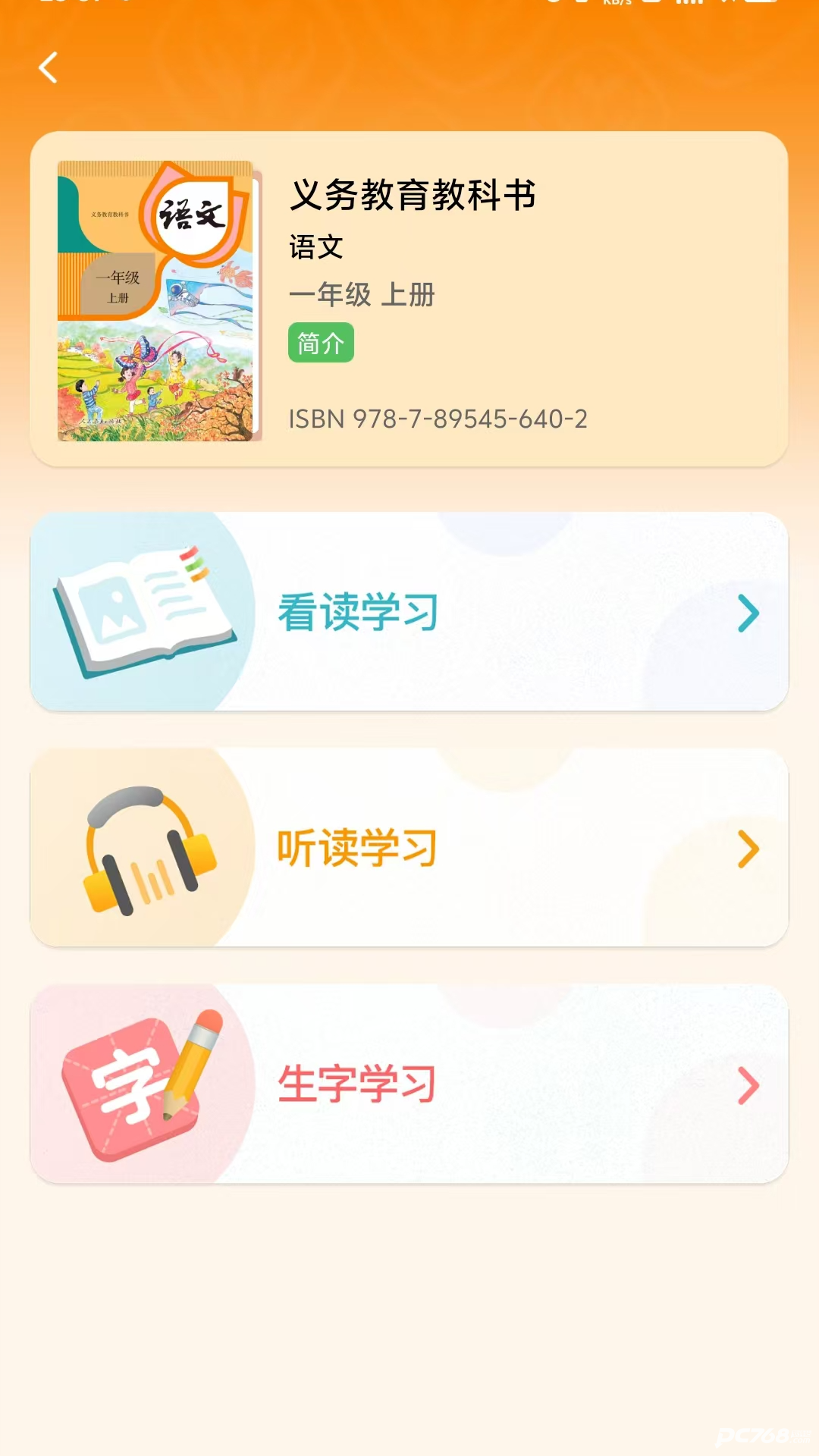Open the 简介 introduction
This screenshot has height=1456, width=819.
point(320,342)
